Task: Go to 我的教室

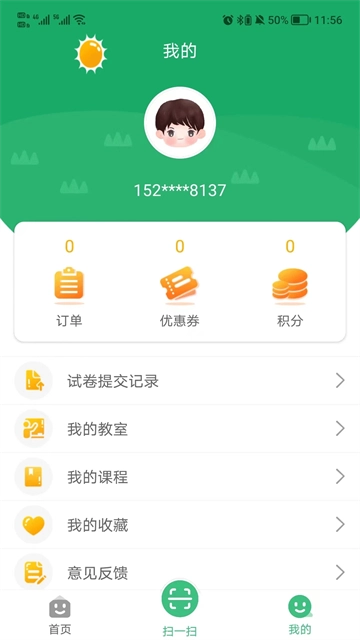Action: pos(180,429)
